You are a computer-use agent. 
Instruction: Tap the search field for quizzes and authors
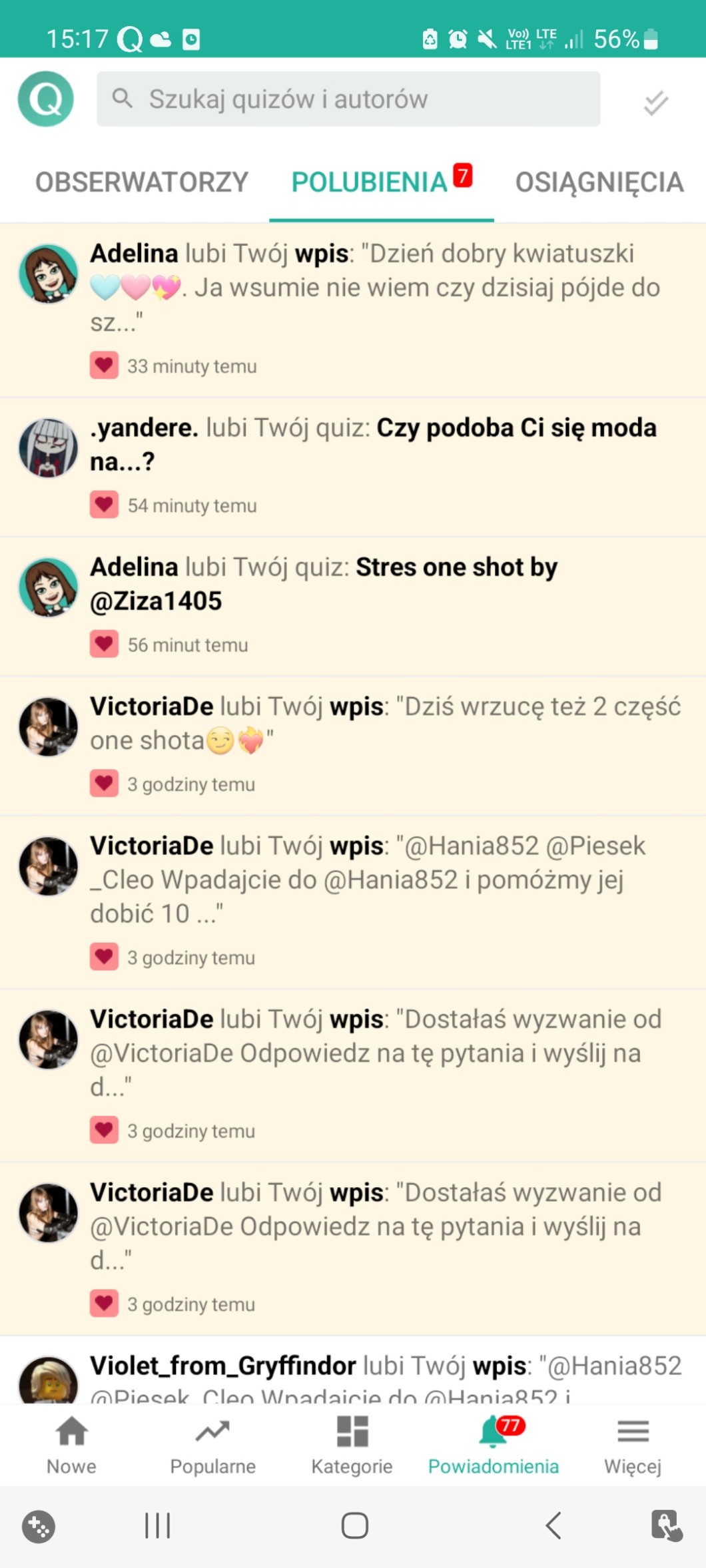pos(348,99)
